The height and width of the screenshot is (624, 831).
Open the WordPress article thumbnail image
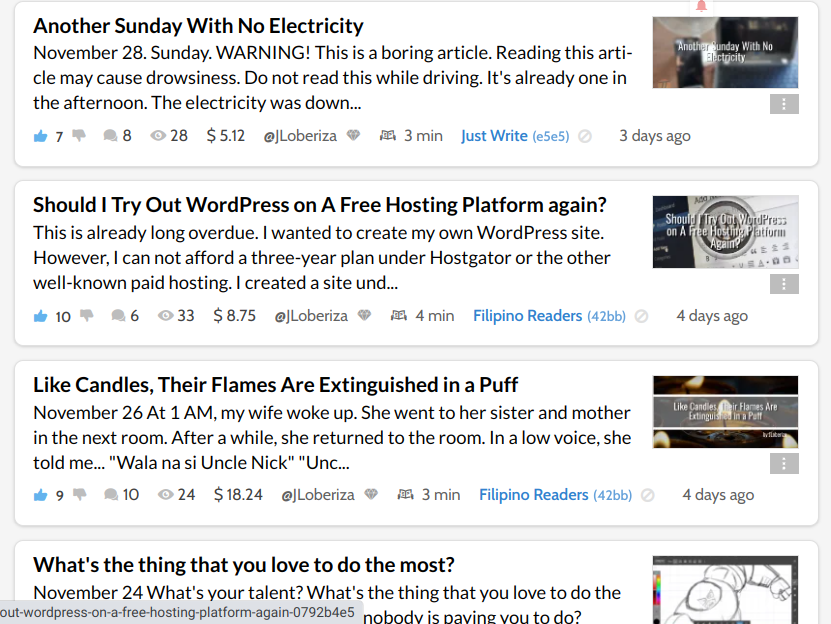[x=725, y=232]
